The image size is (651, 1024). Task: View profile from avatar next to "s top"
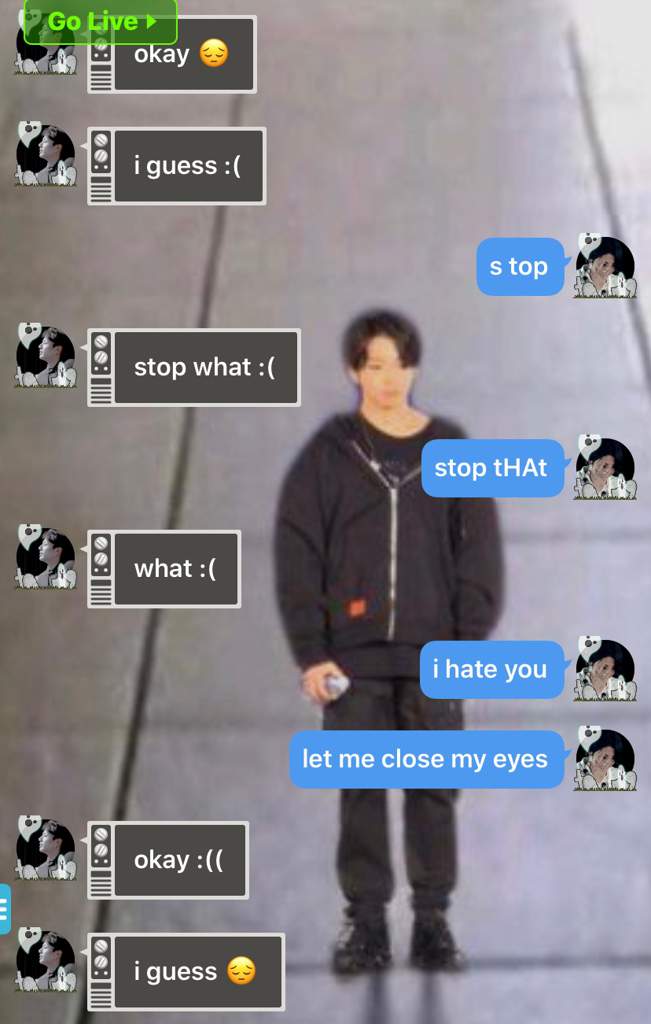pos(605,267)
